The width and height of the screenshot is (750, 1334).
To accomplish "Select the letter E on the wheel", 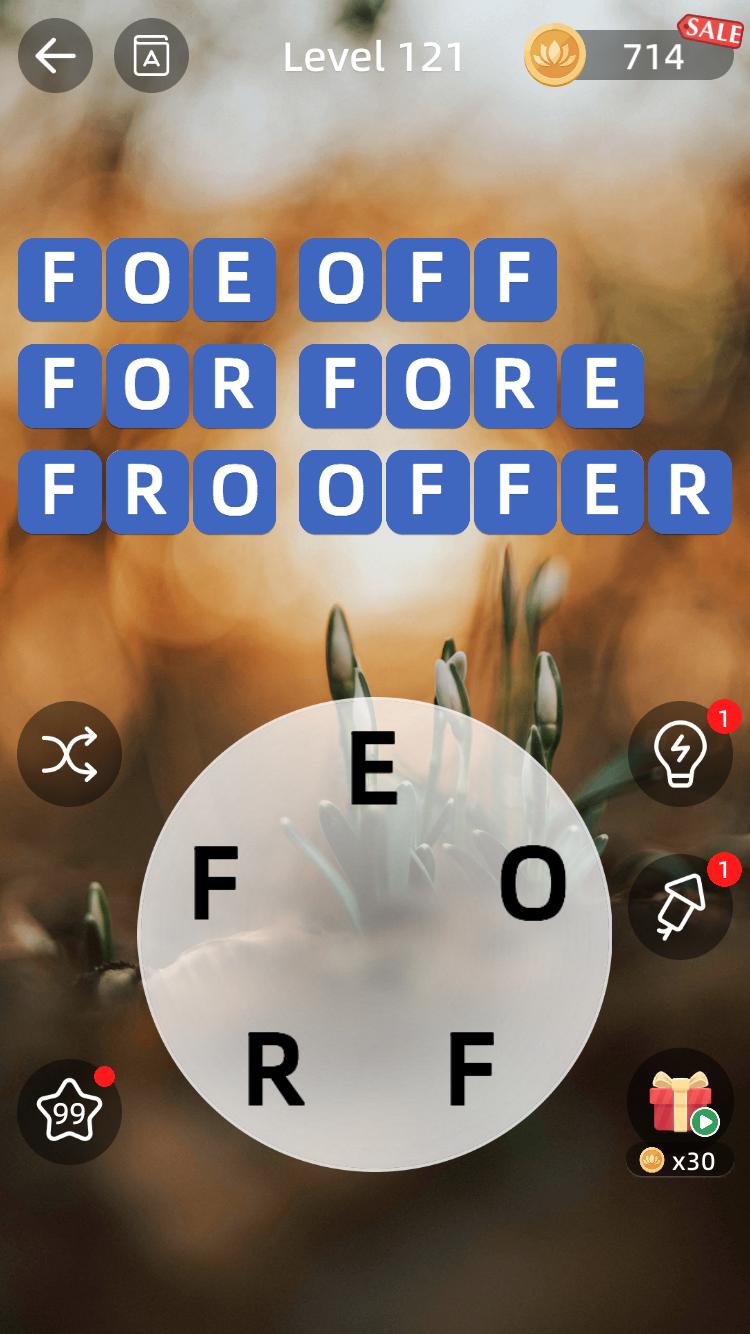I will (373, 768).
